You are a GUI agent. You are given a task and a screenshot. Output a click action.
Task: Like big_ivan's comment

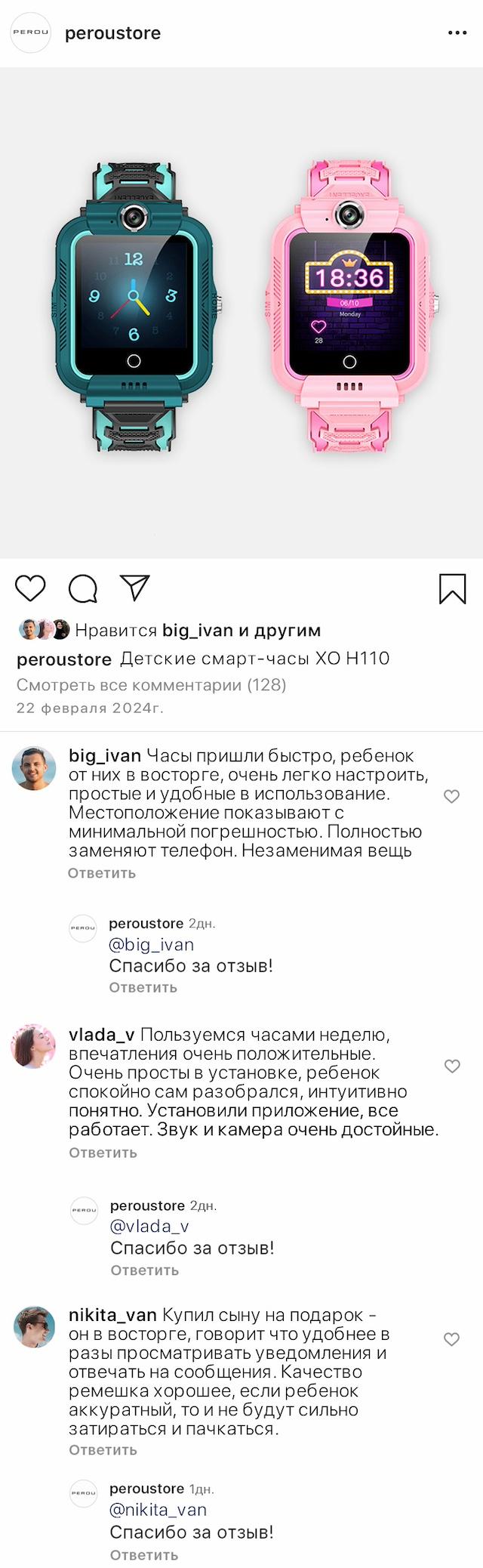[451, 796]
